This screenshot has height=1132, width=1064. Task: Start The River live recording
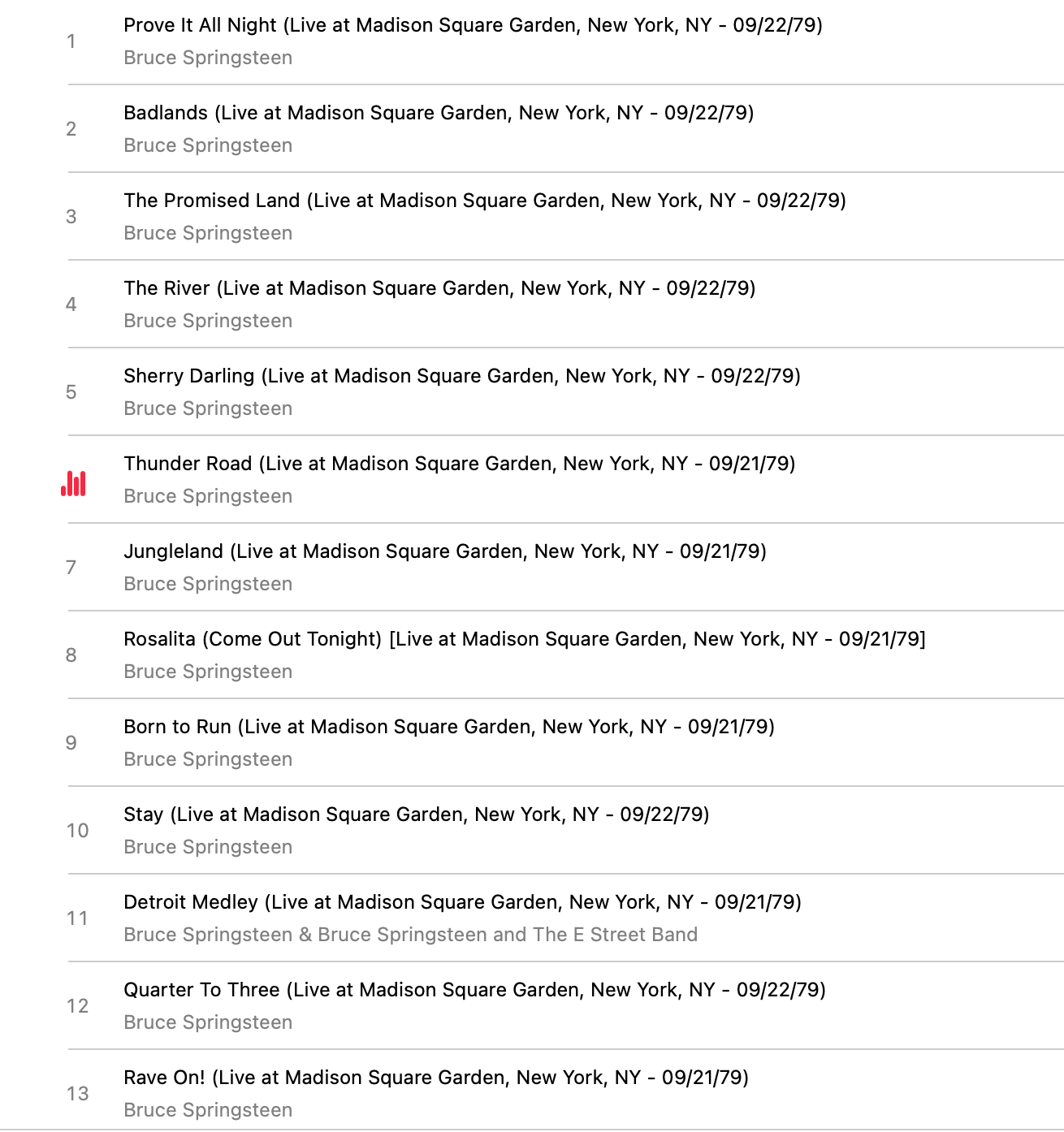point(439,289)
